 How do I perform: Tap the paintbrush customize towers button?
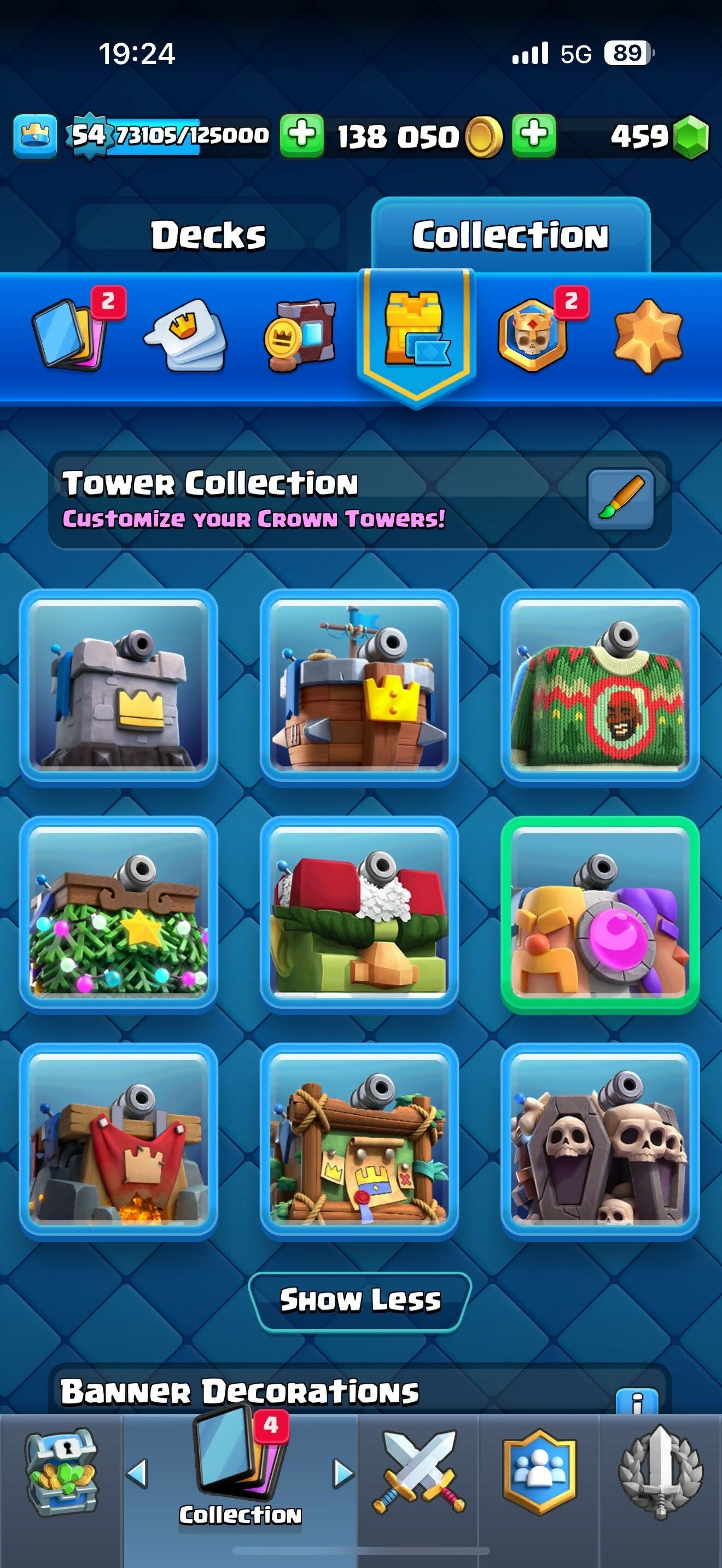click(620, 499)
